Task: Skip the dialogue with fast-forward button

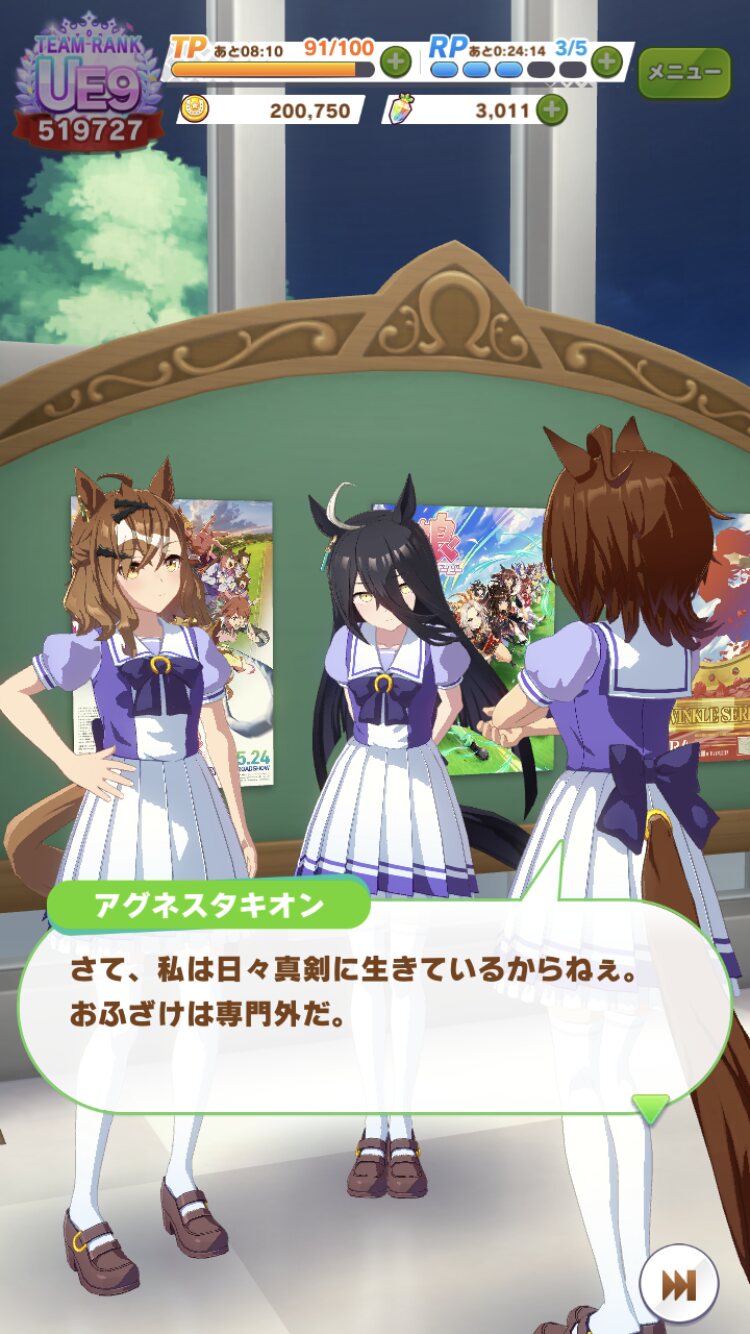Action: tap(679, 1284)
